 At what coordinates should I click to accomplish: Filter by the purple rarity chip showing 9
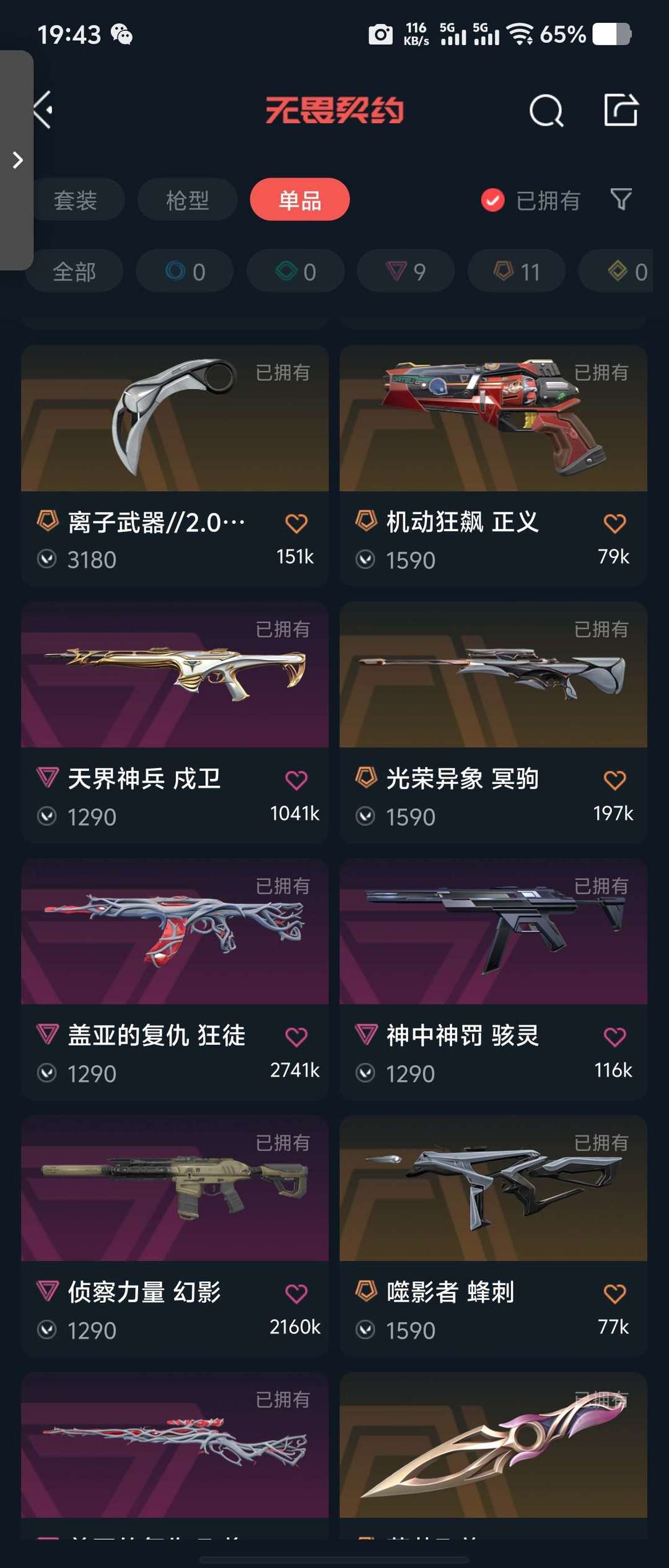[x=406, y=271]
